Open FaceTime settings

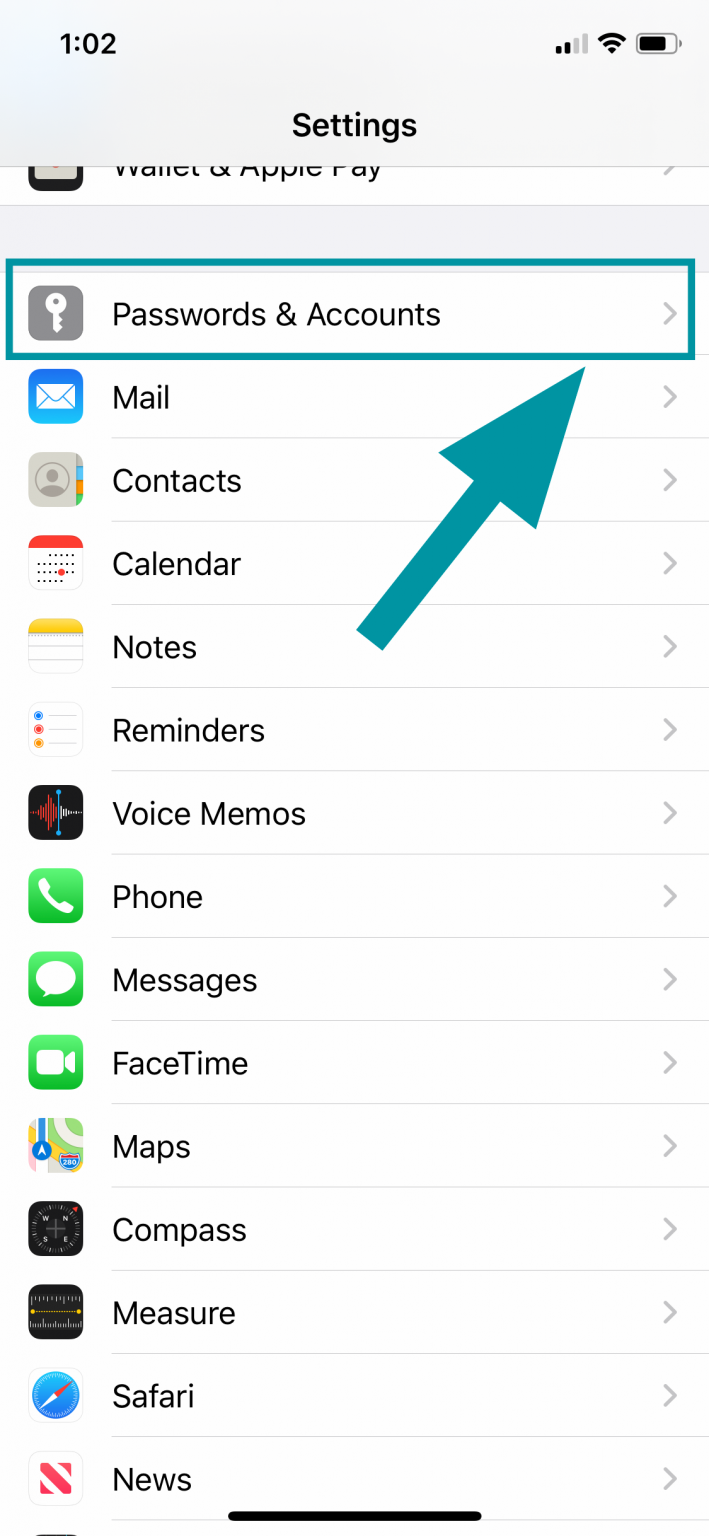tap(354, 1063)
